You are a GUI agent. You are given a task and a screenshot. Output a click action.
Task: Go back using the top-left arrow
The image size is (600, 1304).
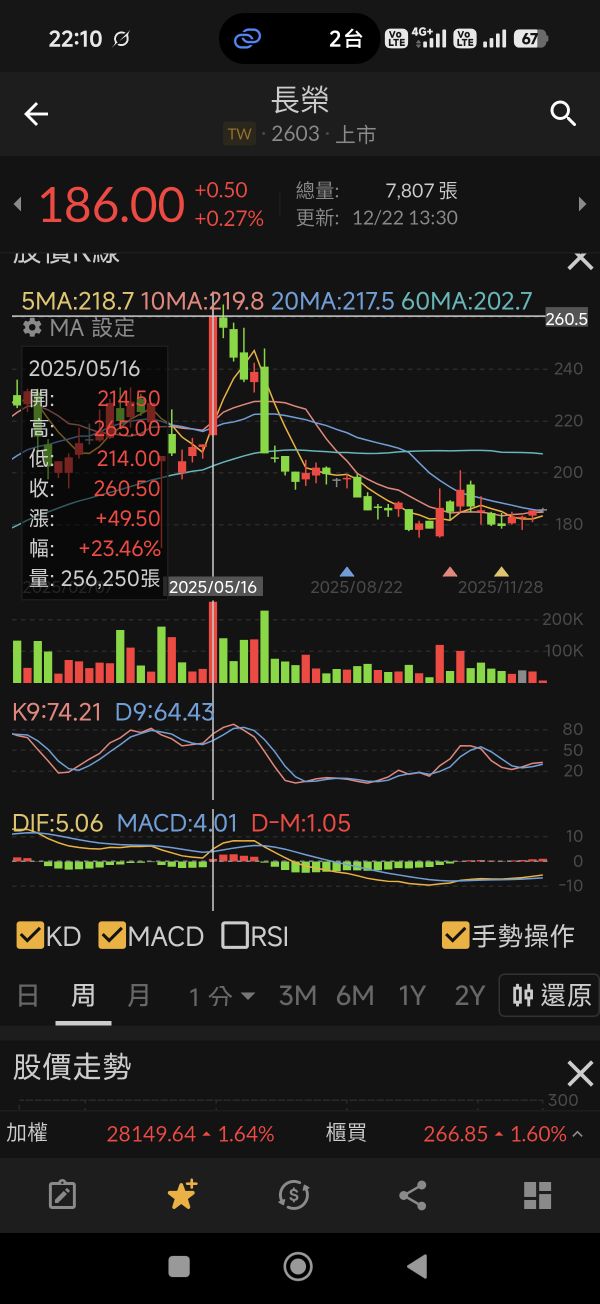point(36,114)
